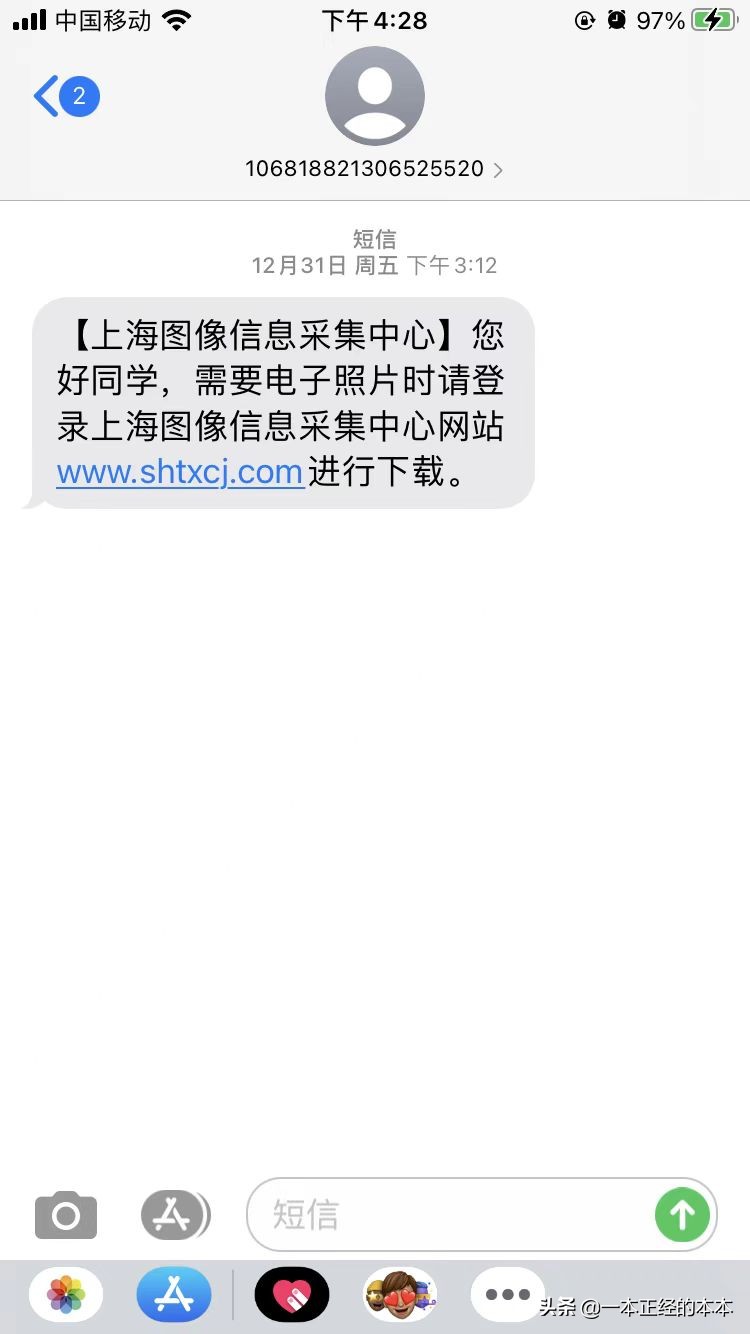Open the contact avatar at the top
Viewport: 750px width, 1334px height.
click(374, 95)
